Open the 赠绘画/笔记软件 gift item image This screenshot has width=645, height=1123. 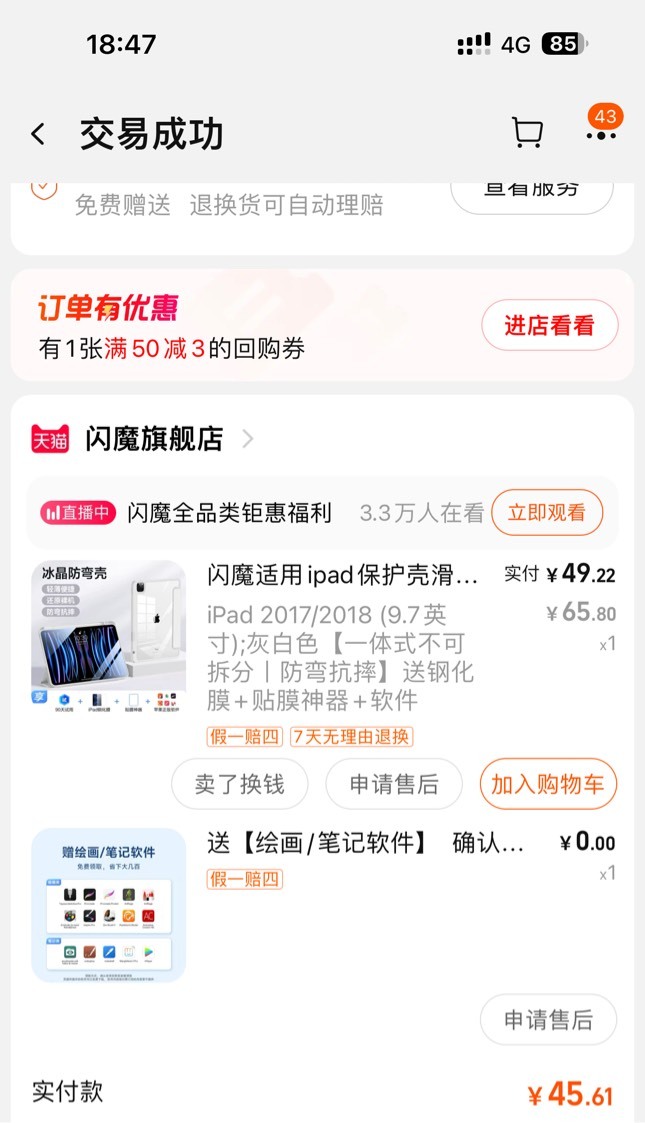(x=109, y=906)
